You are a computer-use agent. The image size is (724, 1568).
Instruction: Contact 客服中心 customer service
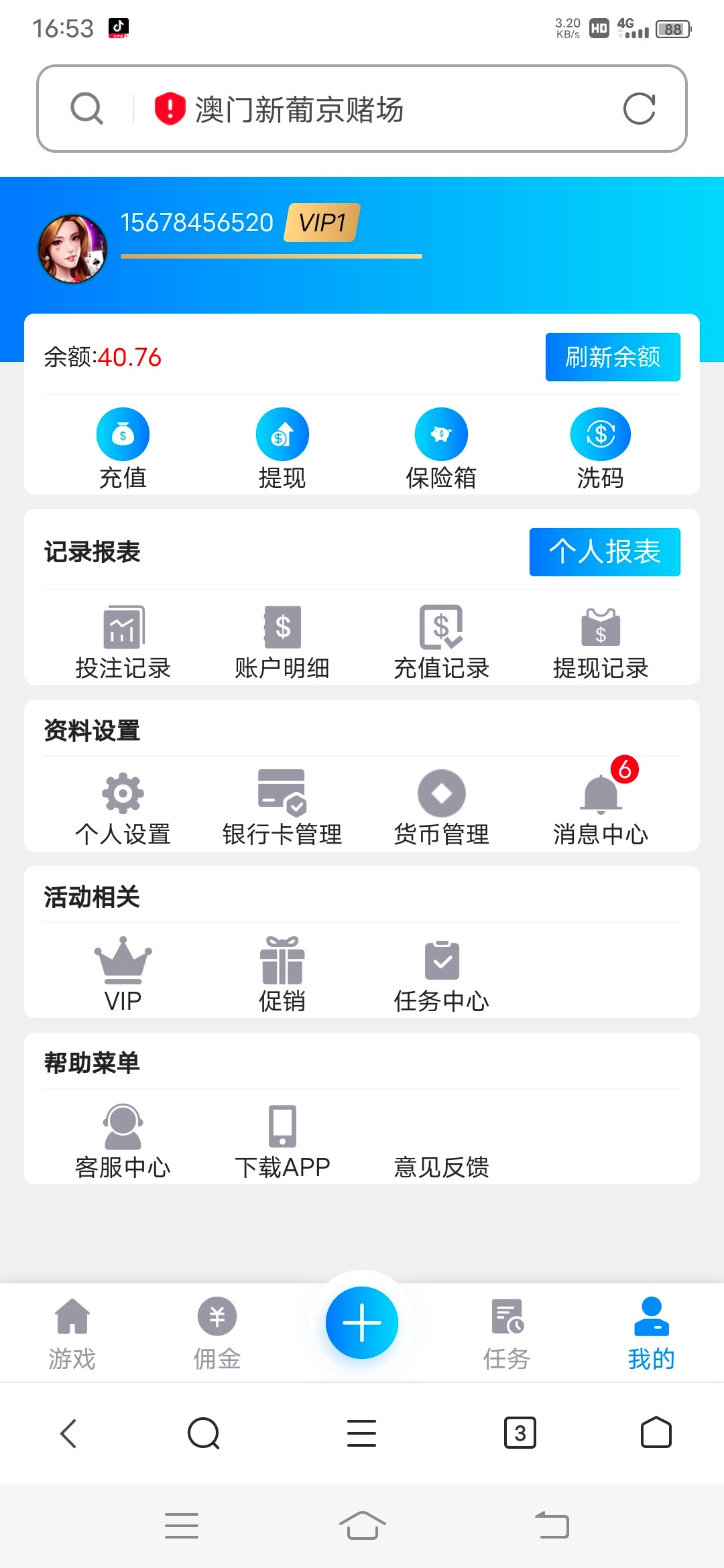(x=123, y=1140)
